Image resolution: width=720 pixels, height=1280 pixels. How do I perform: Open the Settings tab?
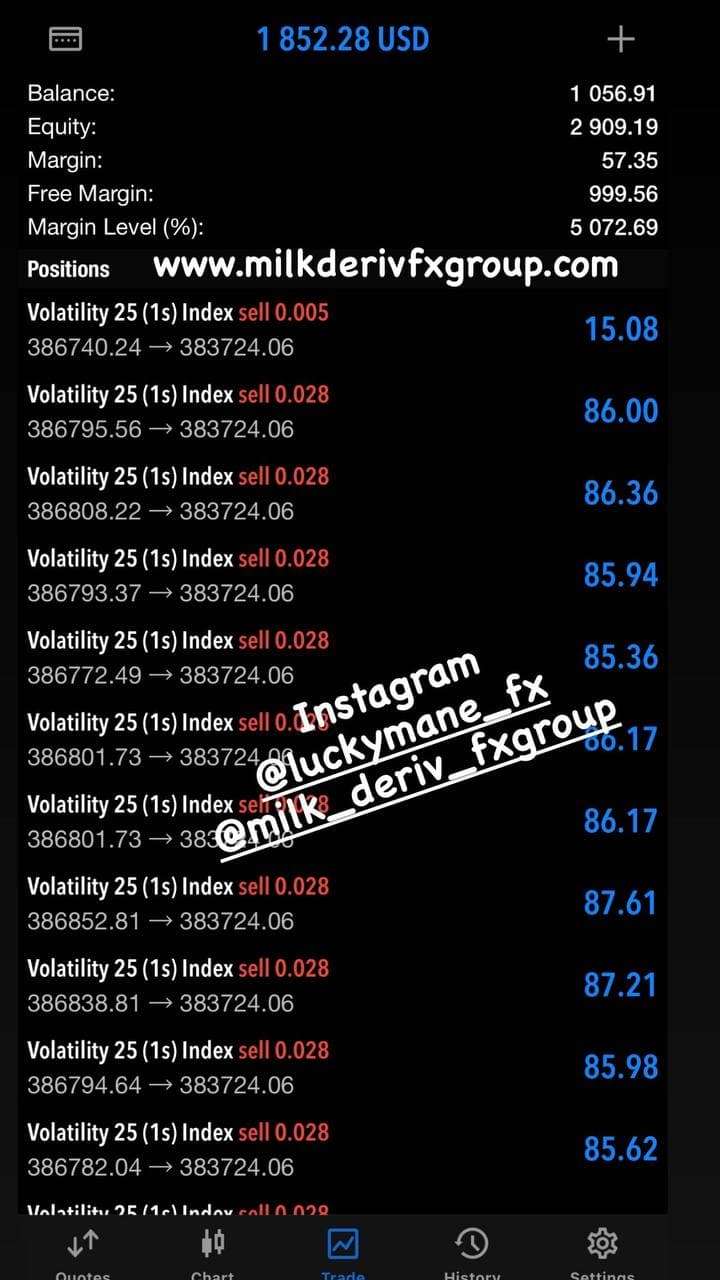coord(602,1253)
